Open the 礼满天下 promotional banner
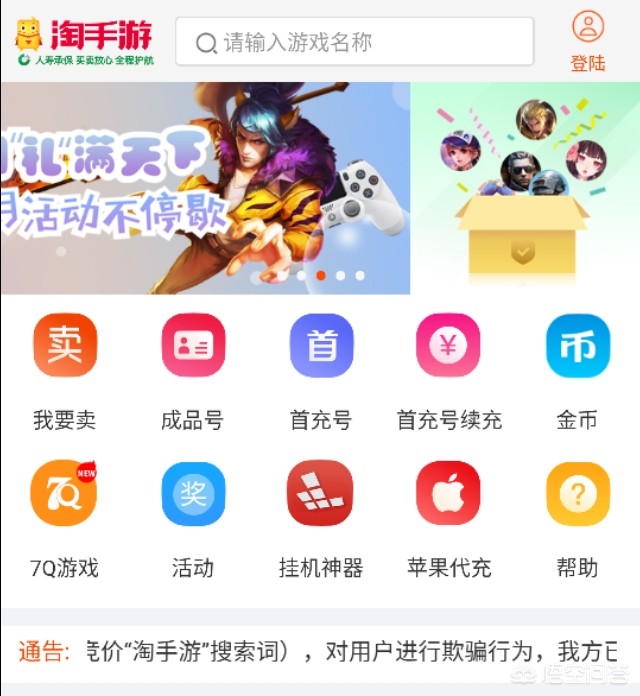The image size is (640, 696). [x=205, y=188]
